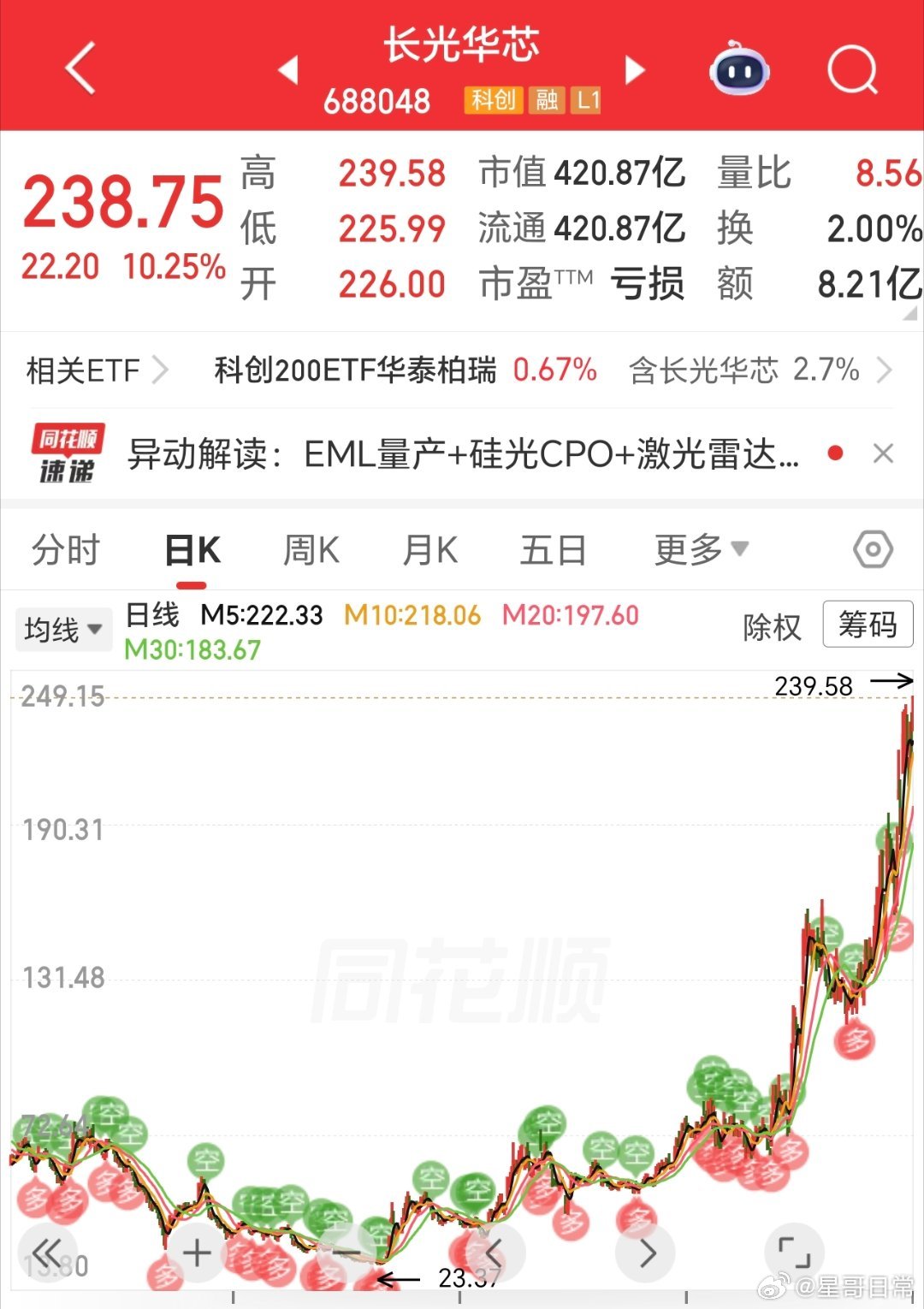Switch to the 分时 intraday tab

point(66,550)
